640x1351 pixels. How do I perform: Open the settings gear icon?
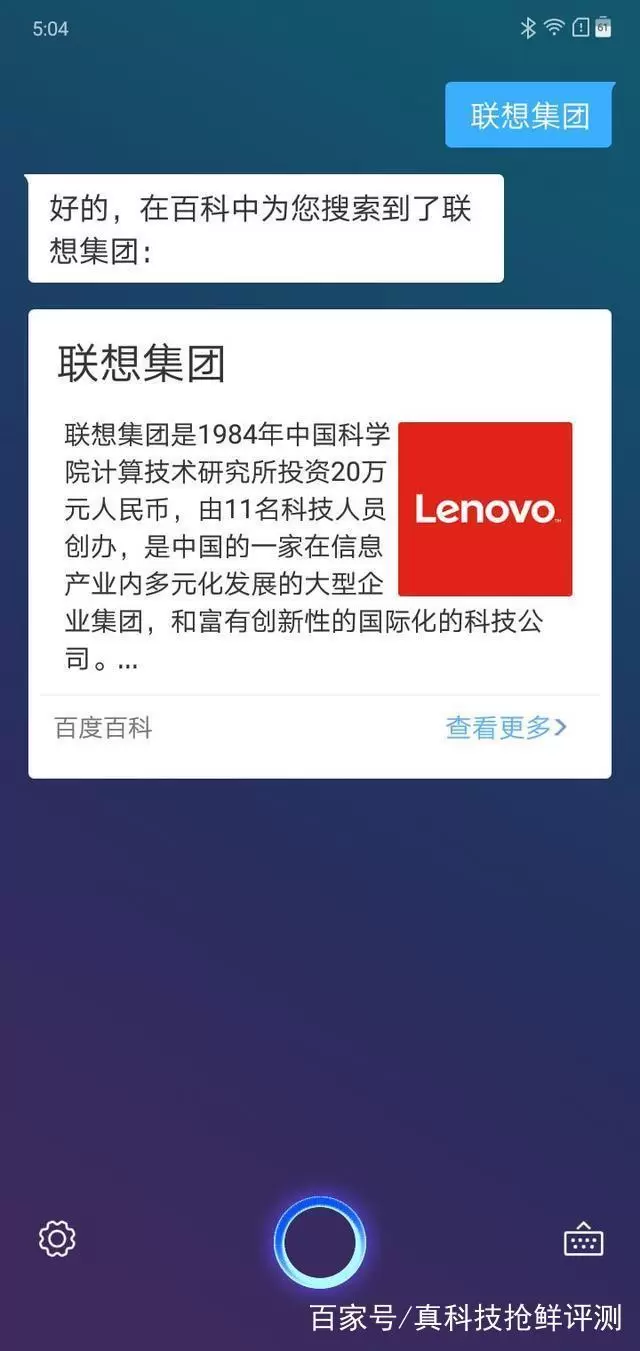(x=57, y=1239)
